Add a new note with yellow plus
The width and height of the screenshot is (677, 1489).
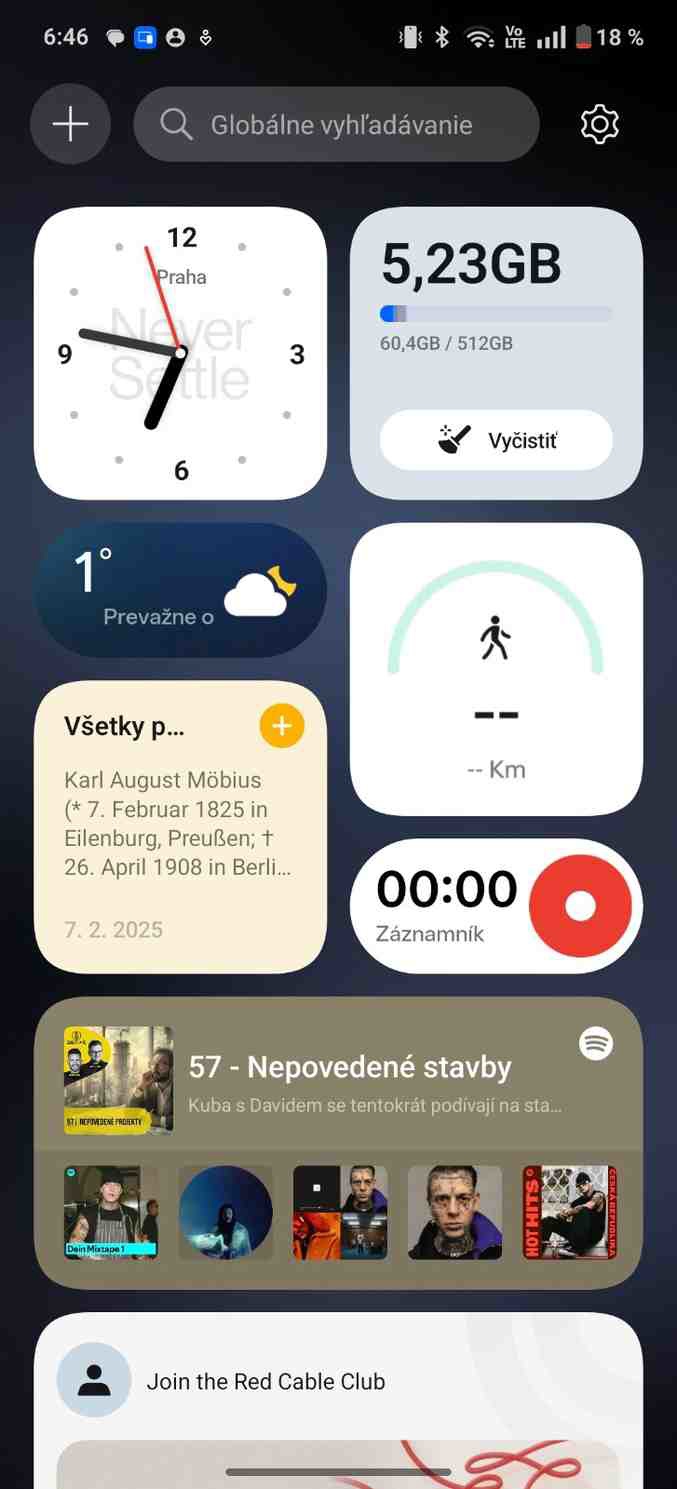click(282, 726)
